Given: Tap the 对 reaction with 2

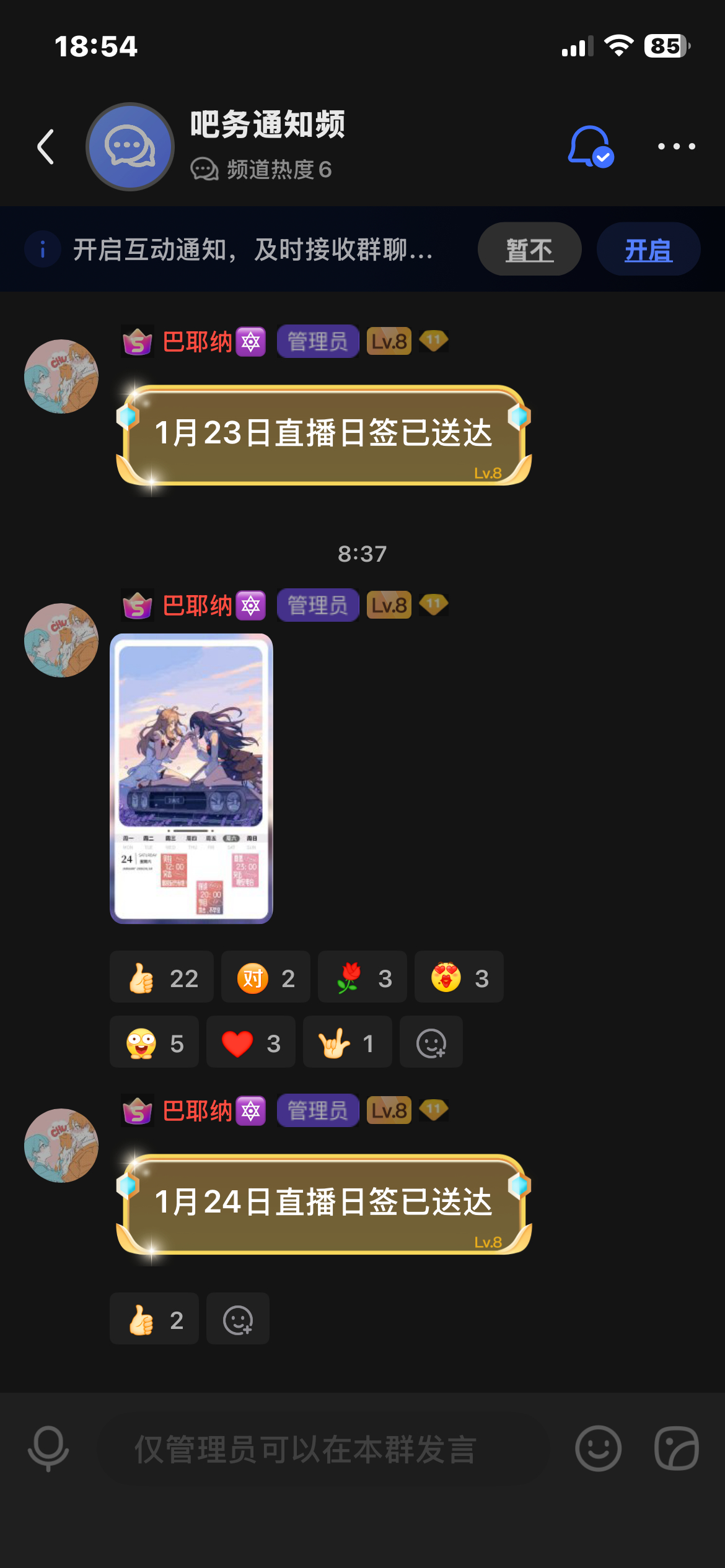Looking at the screenshot, I should coord(265,978).
